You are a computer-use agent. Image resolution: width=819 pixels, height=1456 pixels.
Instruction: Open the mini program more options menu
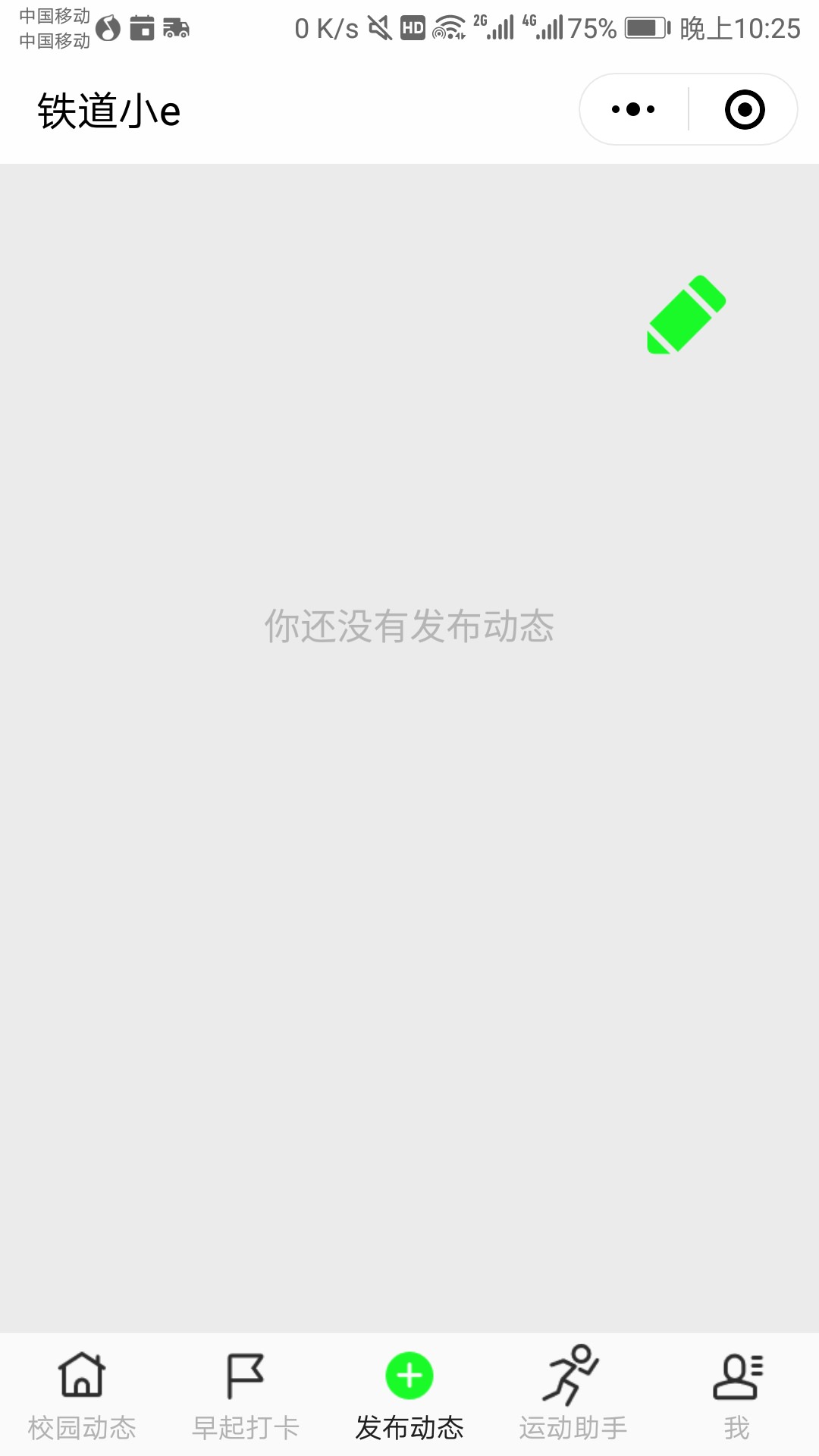click(633, 109)
